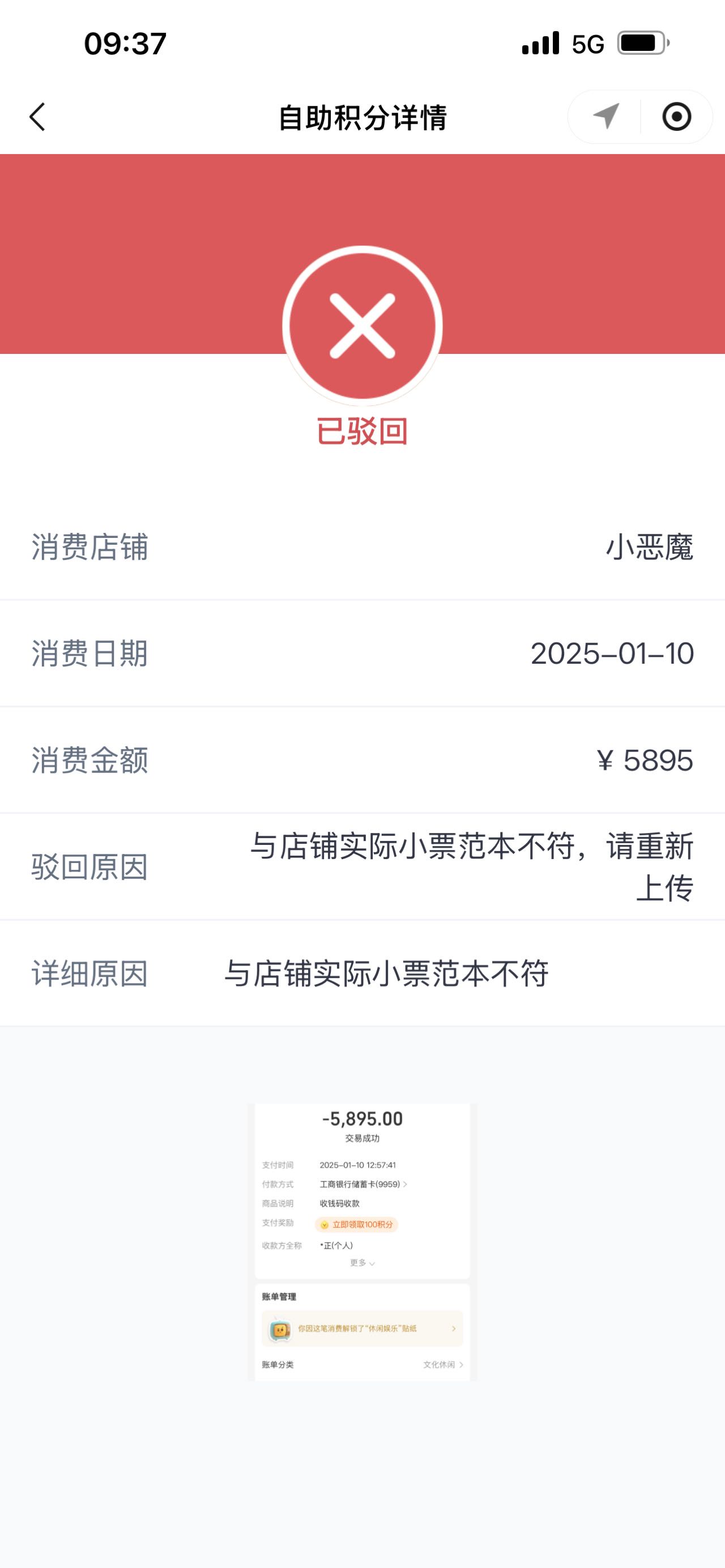Screen dimensions: 725x1568
Task: Go back using the top-left arrow
Action: 37,117
